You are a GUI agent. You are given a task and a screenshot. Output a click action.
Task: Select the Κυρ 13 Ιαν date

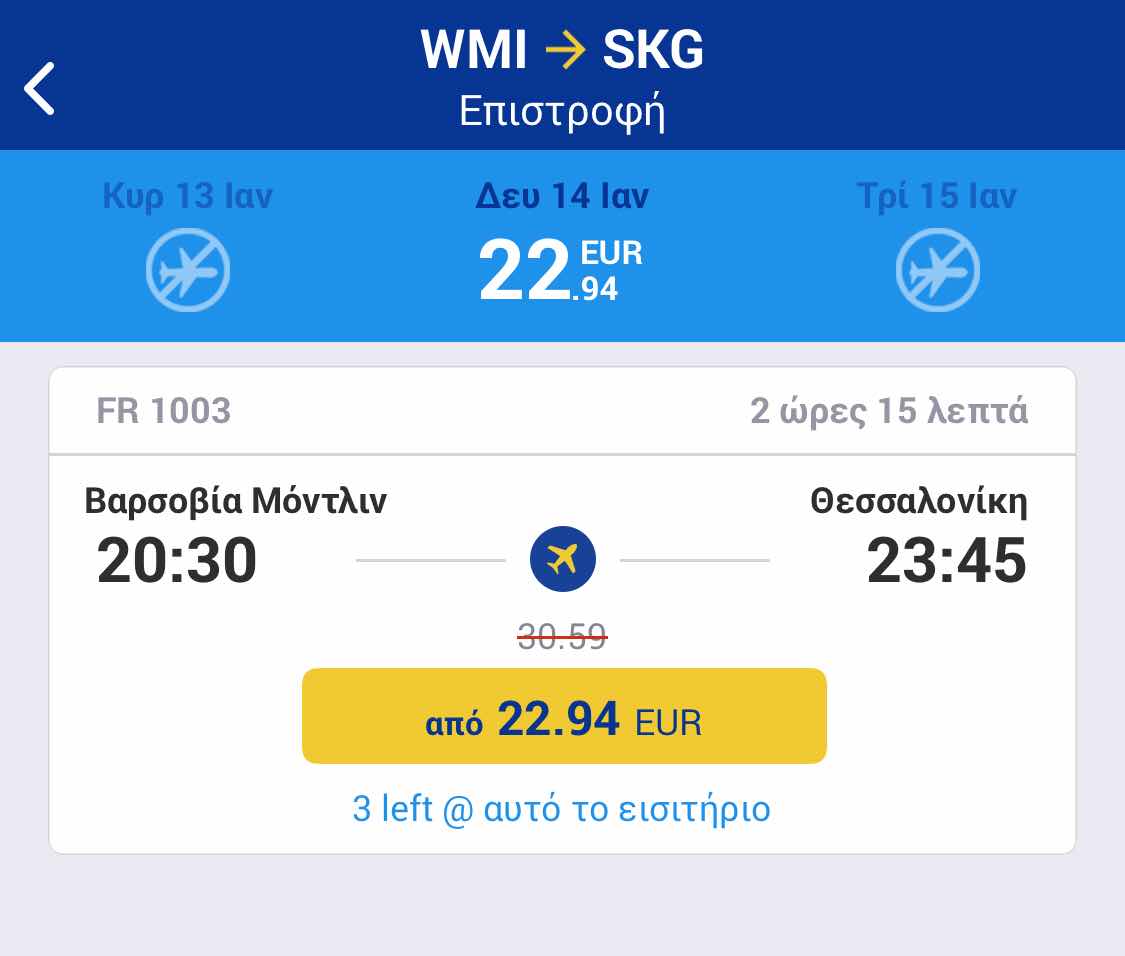tap(188, 245)
